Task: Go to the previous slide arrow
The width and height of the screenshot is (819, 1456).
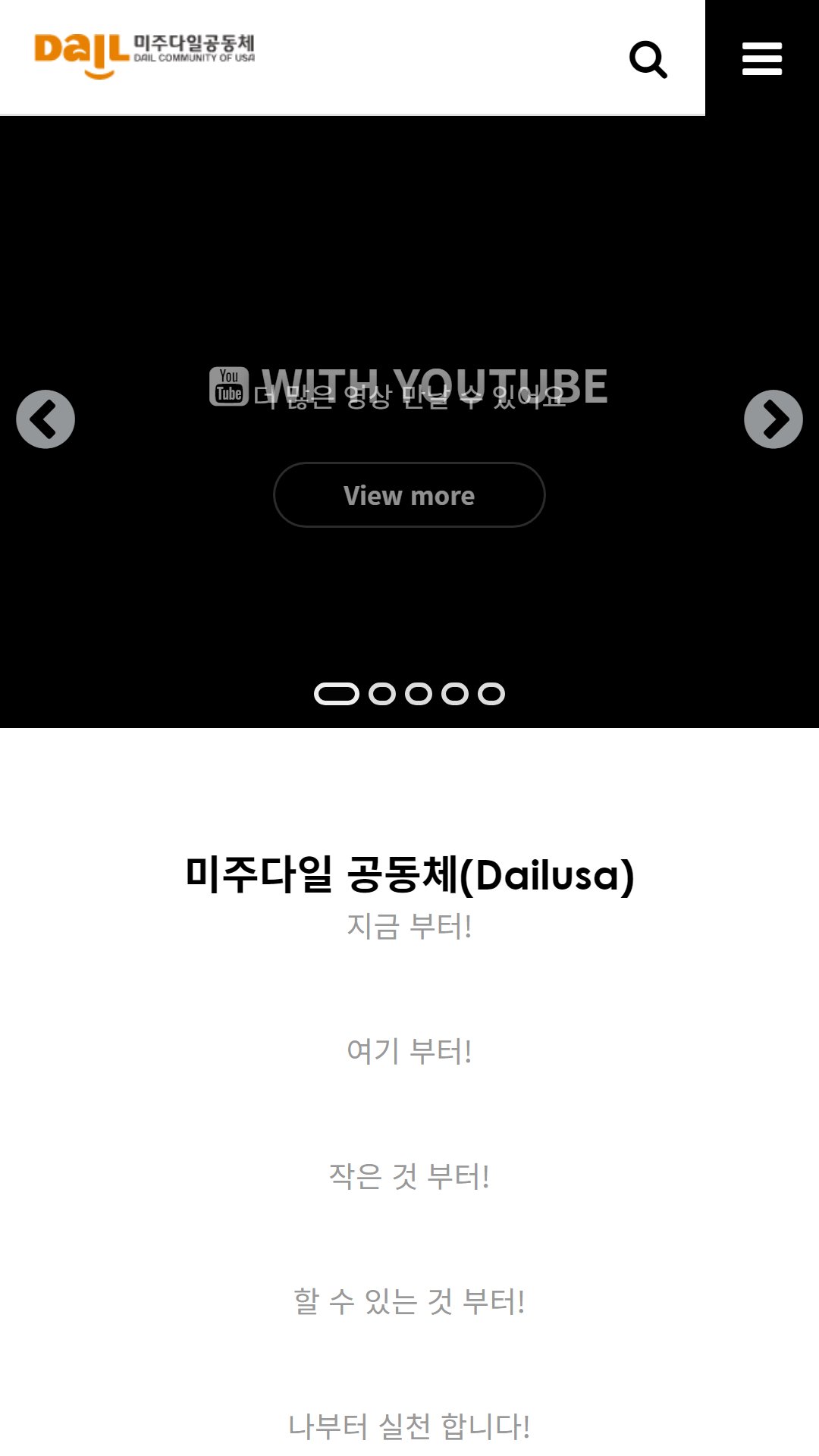Action: coord(45,419)
